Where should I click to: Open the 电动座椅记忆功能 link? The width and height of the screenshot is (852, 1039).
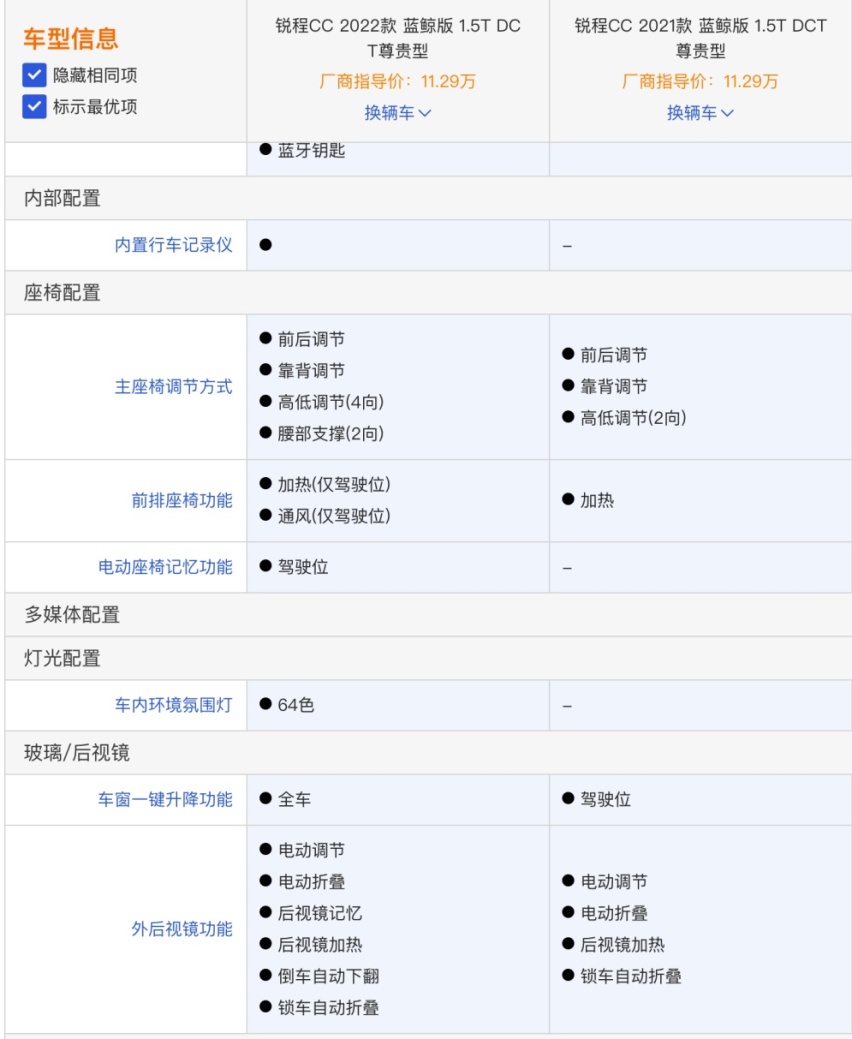(165, 567)
